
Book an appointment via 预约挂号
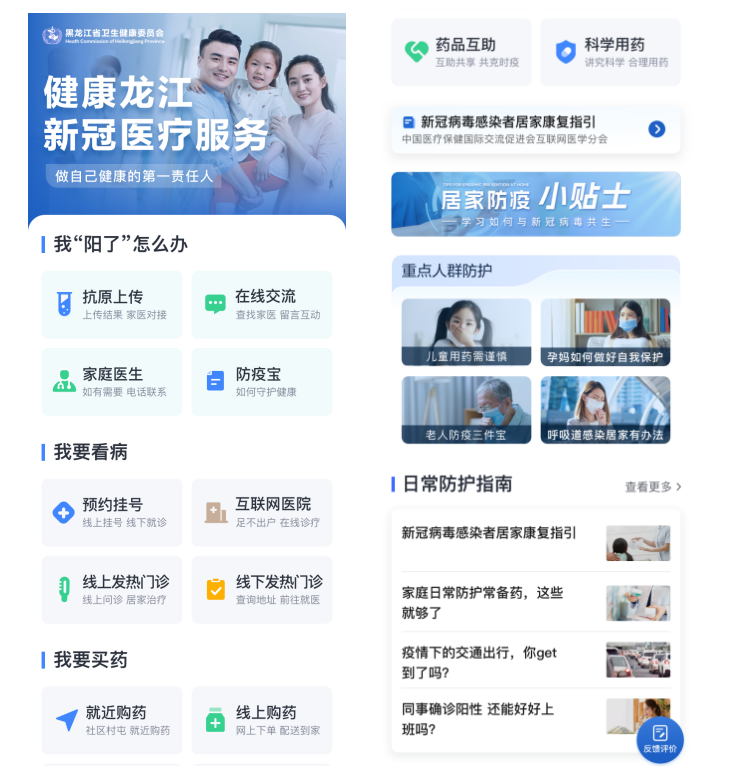pos(112,512)
